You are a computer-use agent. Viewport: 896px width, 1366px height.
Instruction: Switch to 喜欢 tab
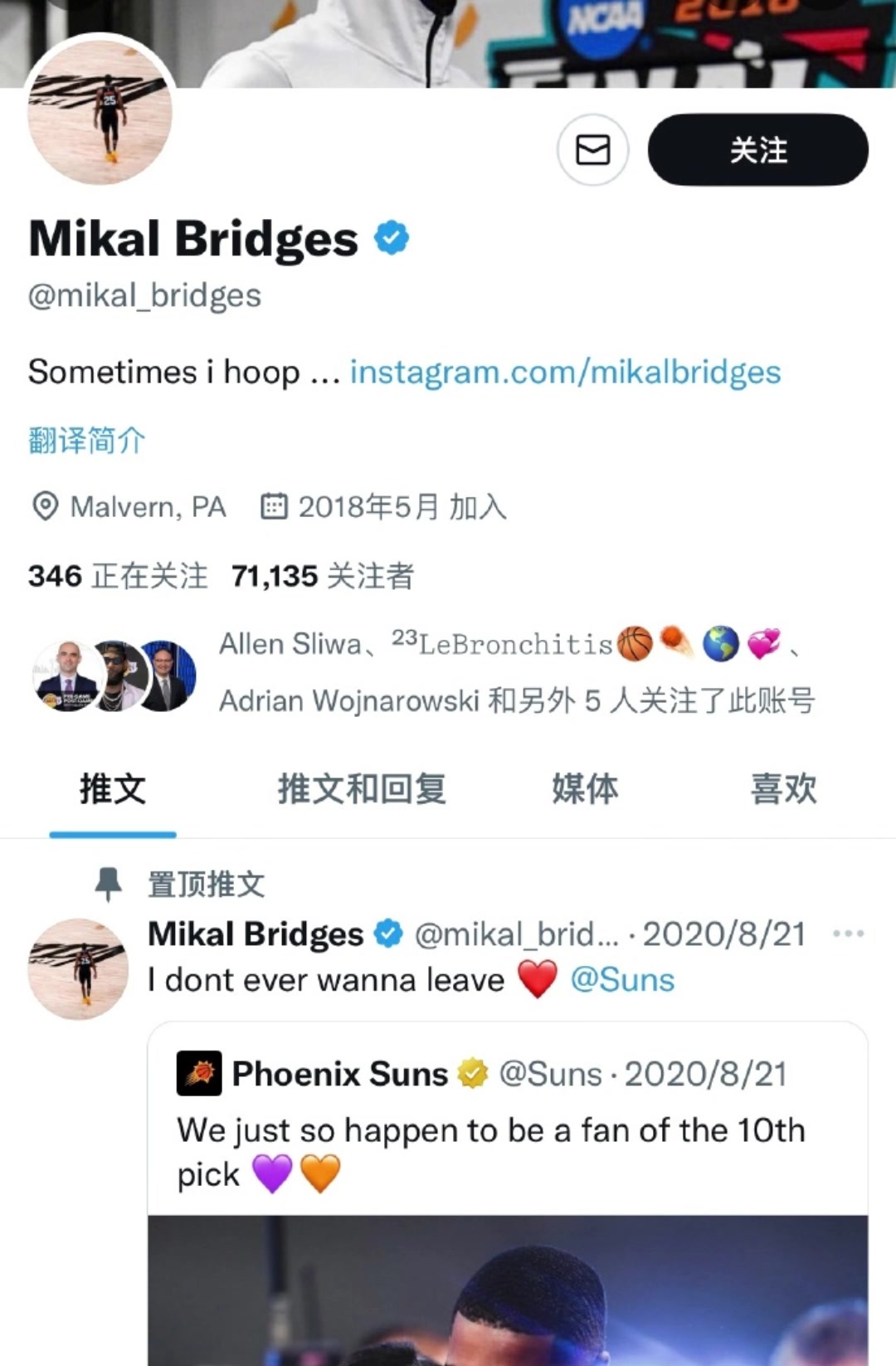[x=783, y=788]
